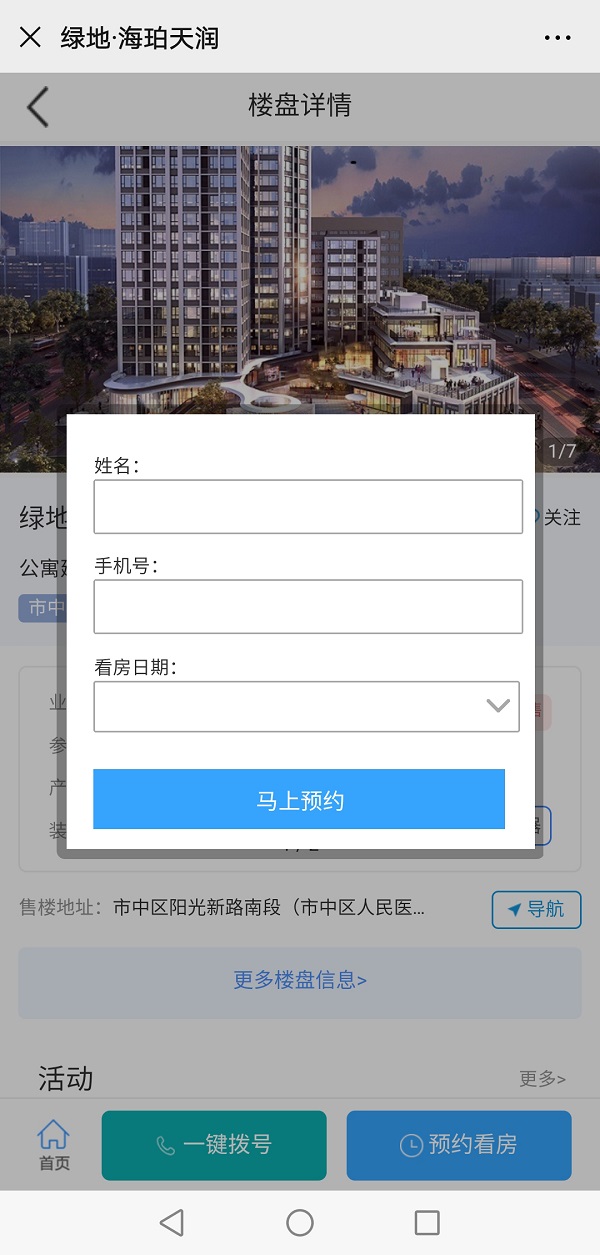This screenshot has height=1255, width=600.
Task: Tap the system back button
Action: coord(172,1222)
